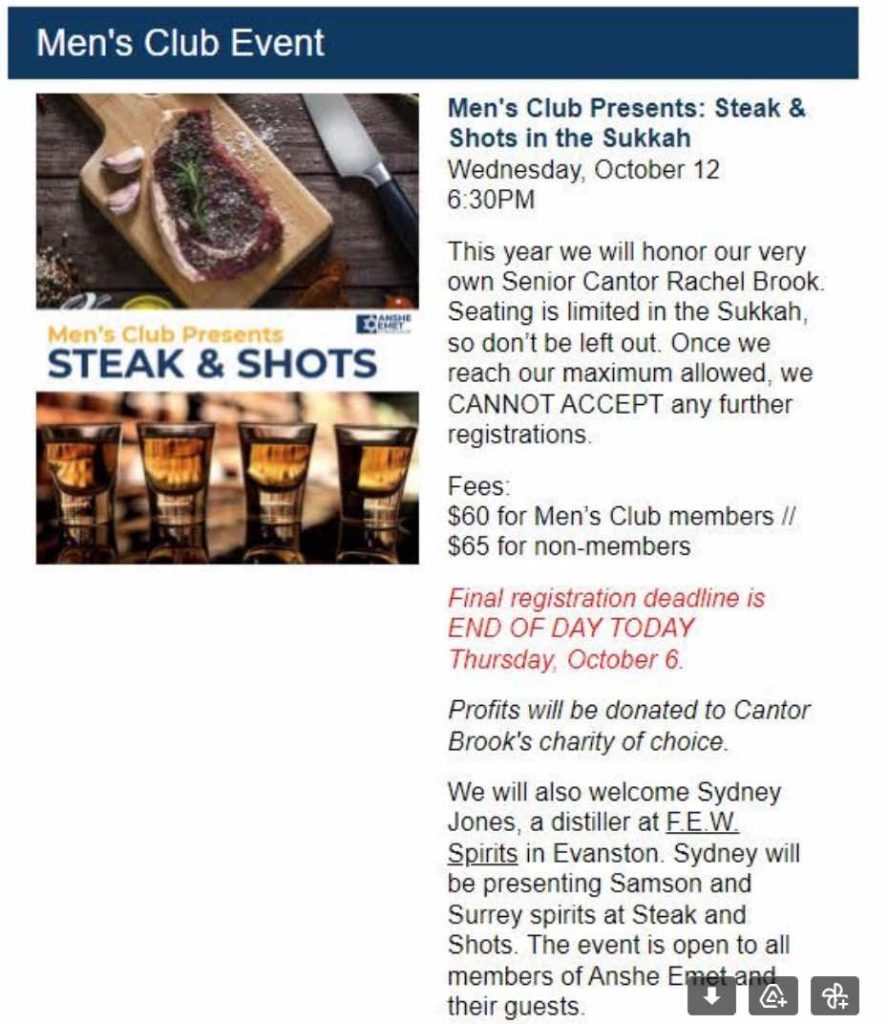The width and height of the screenshot is (888, 1024).
Task: Download the image
Action: coord(711,995)
